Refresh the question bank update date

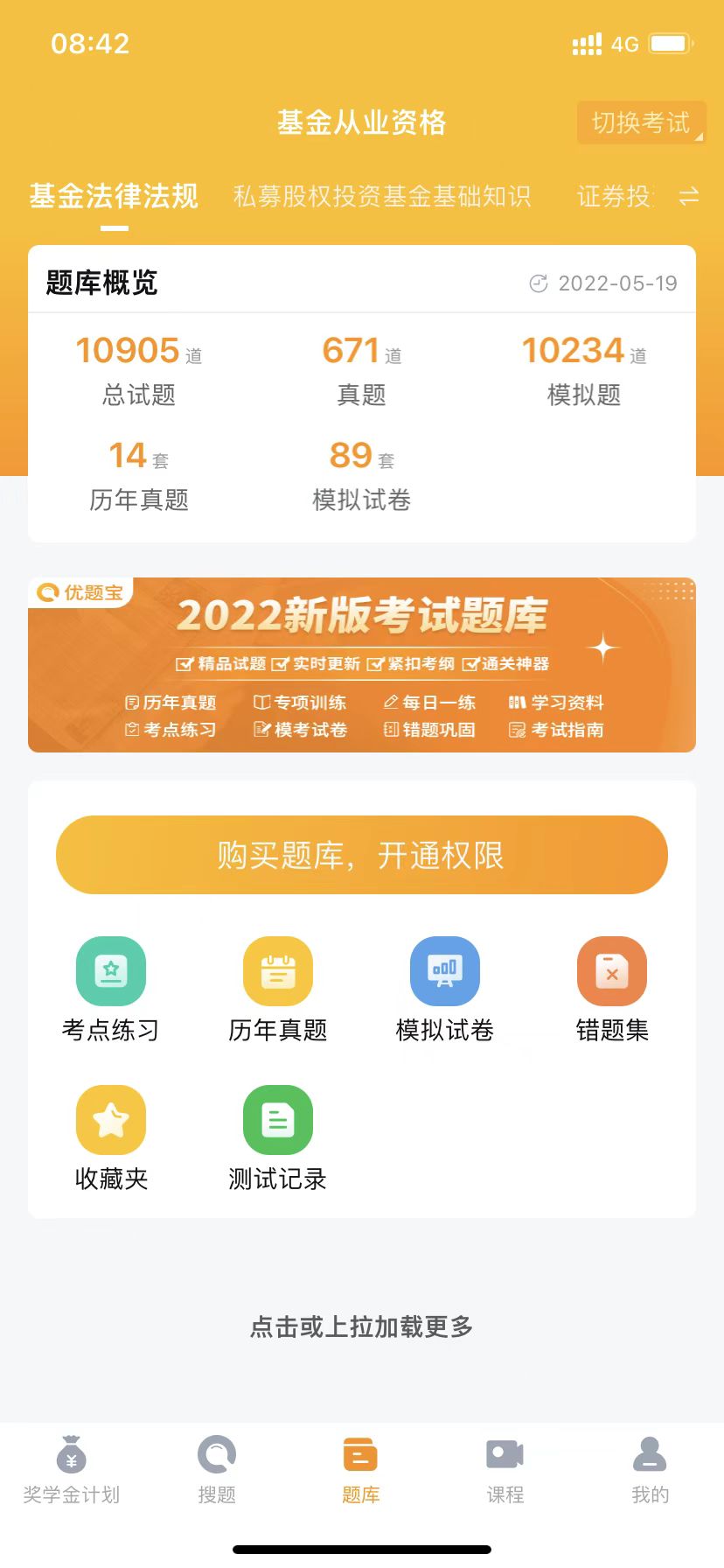point(540,283)
